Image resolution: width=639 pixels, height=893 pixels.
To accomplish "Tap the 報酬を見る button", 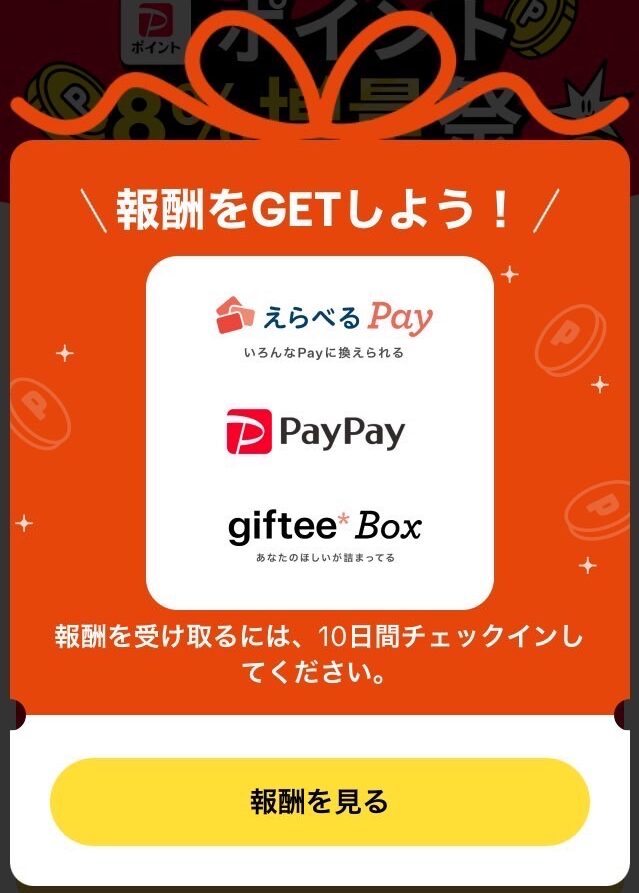I will coord(319,802).
